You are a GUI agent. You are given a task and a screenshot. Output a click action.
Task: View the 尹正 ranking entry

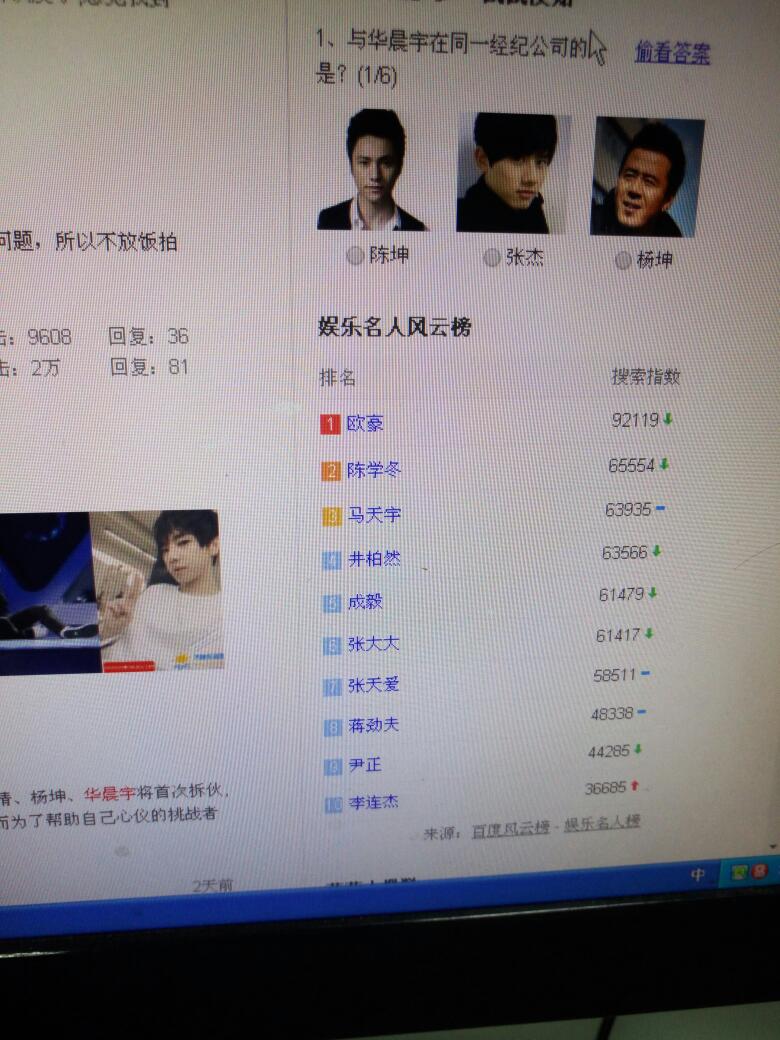tap(364, 766)
